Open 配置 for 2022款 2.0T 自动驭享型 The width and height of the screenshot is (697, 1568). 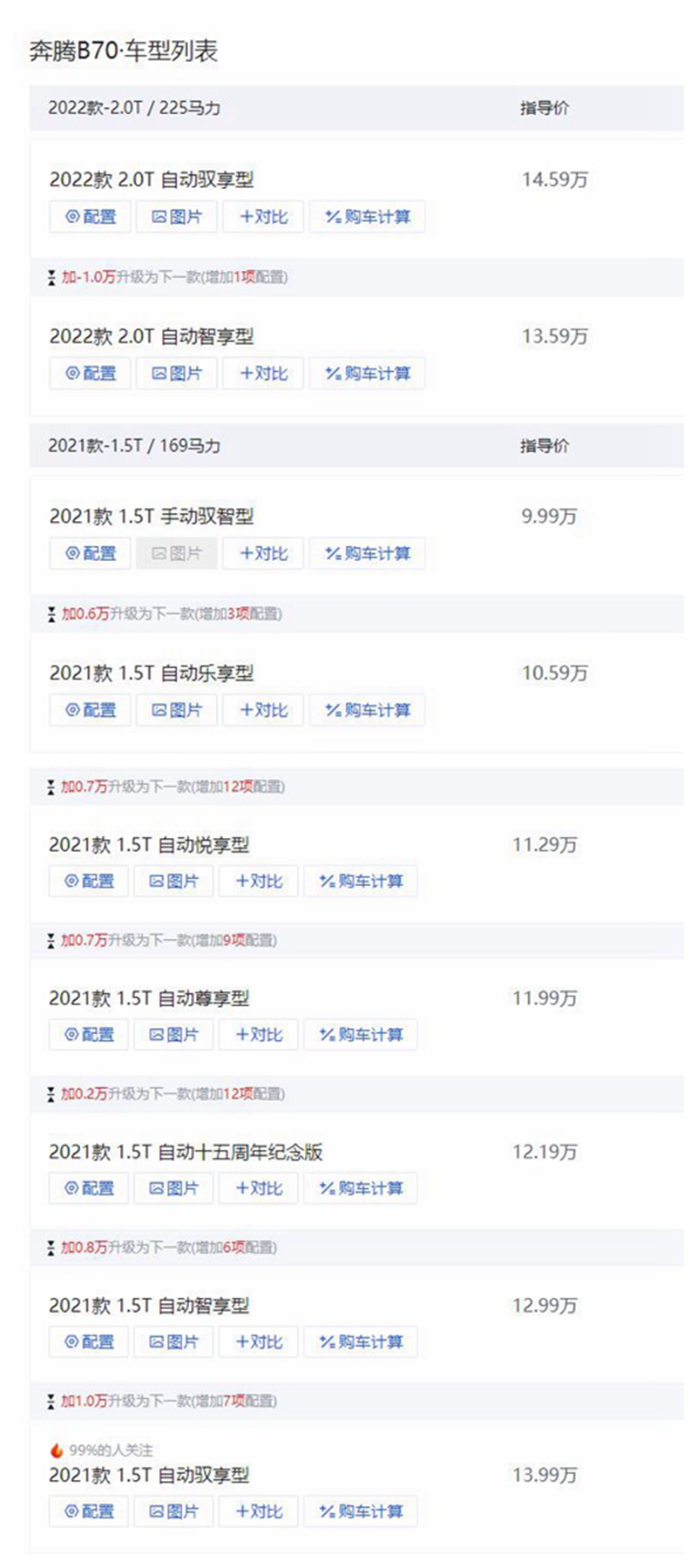(88, 217)
